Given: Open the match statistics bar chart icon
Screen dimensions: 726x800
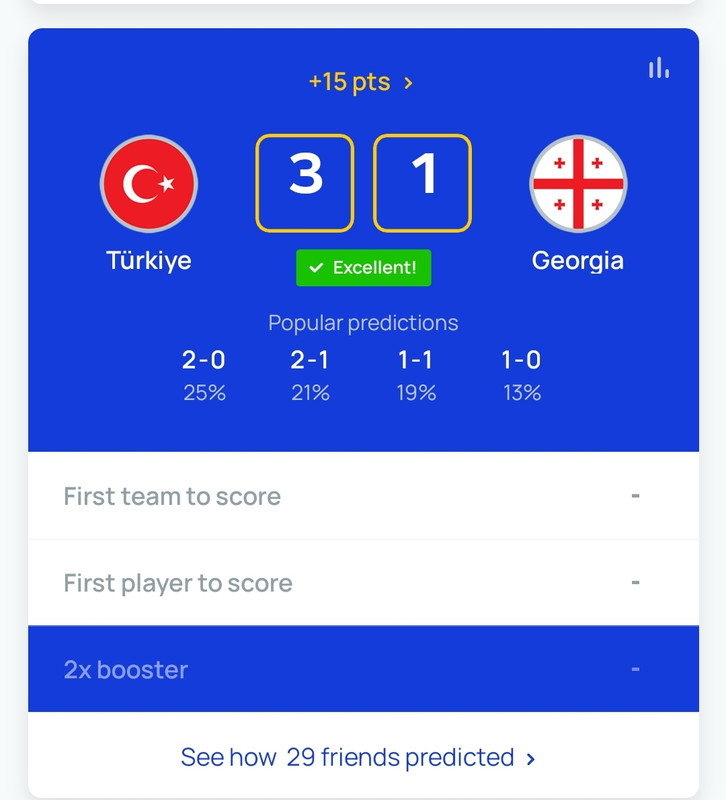Looking at the screenshot, I should [x=658, y=68].
